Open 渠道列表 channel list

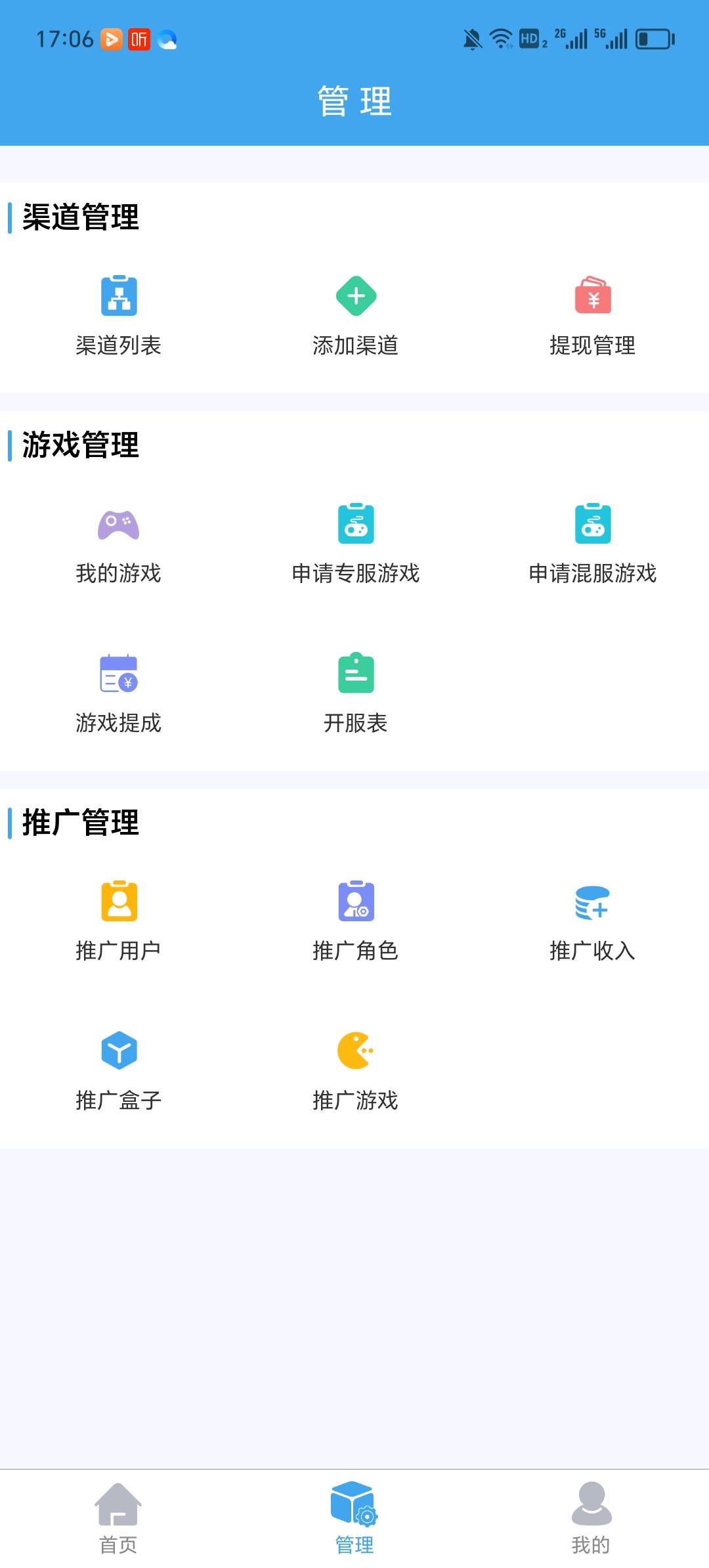119,316
